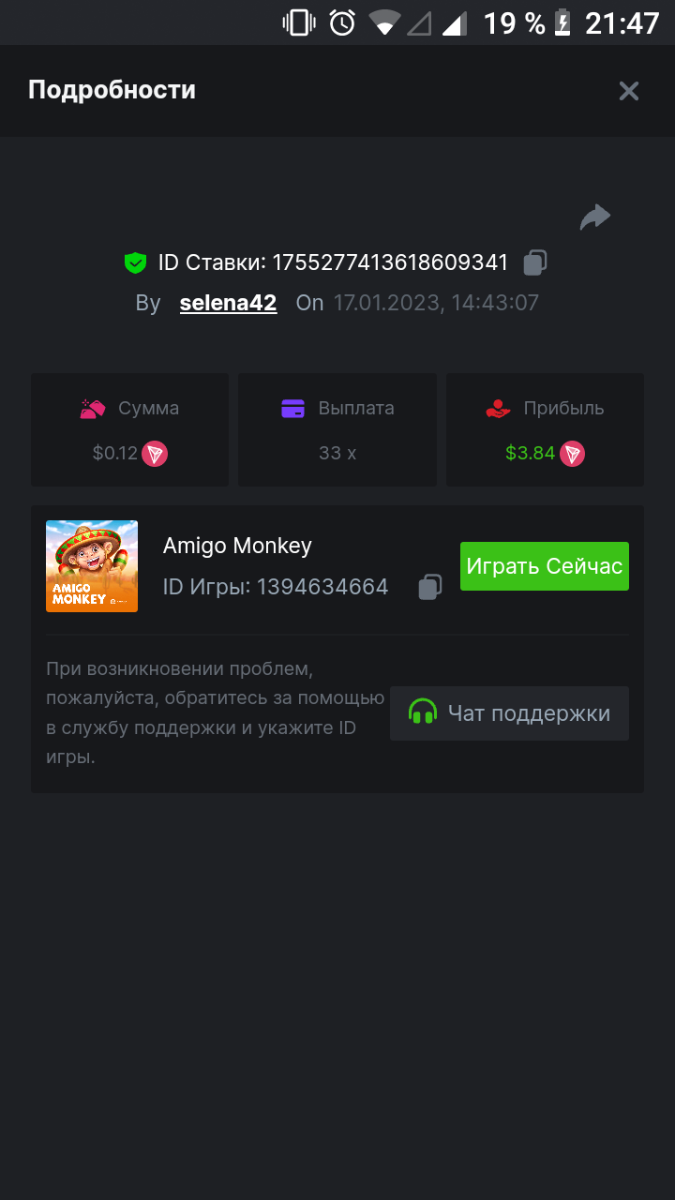
Task: Copy the ID Игры number
Action: [430, 587]
